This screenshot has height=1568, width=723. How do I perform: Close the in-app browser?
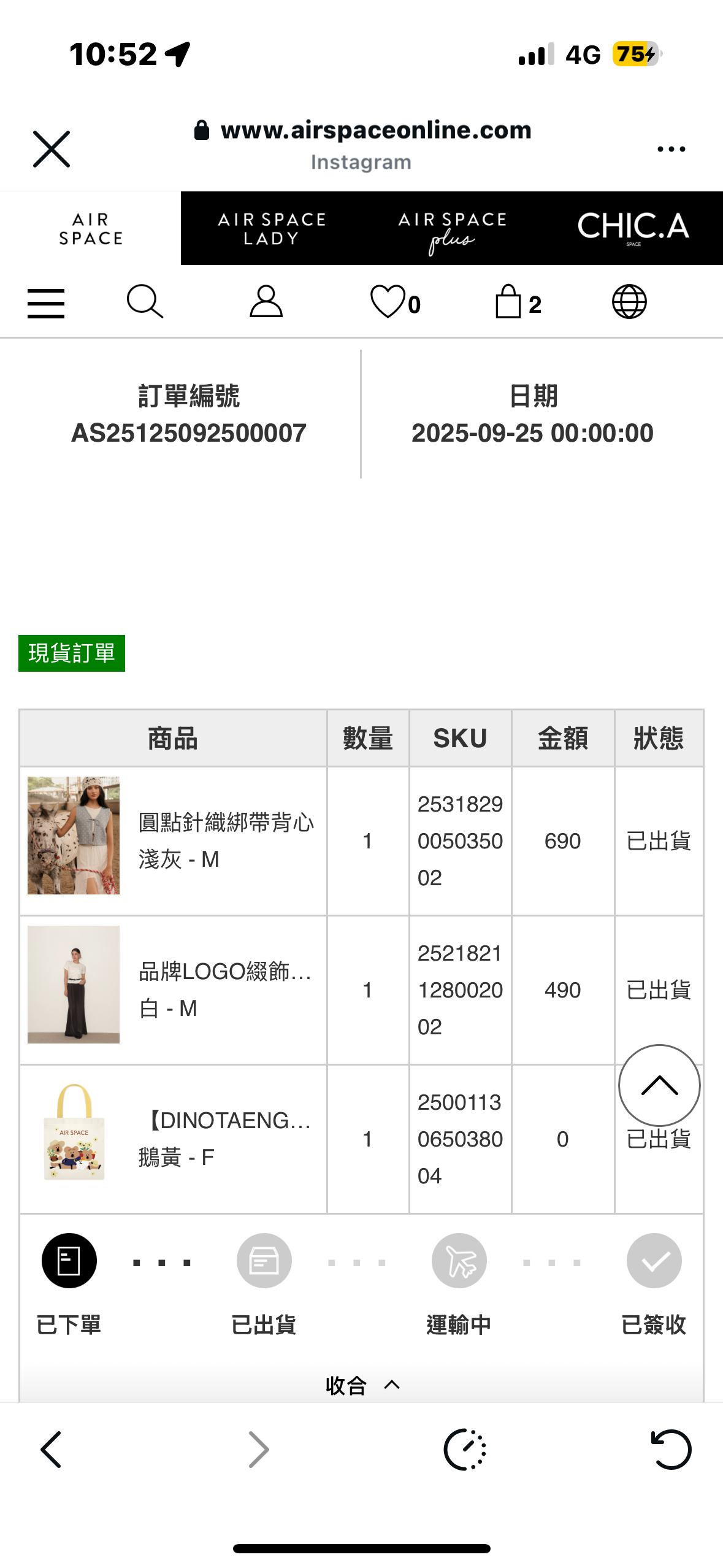pos(52,149)
